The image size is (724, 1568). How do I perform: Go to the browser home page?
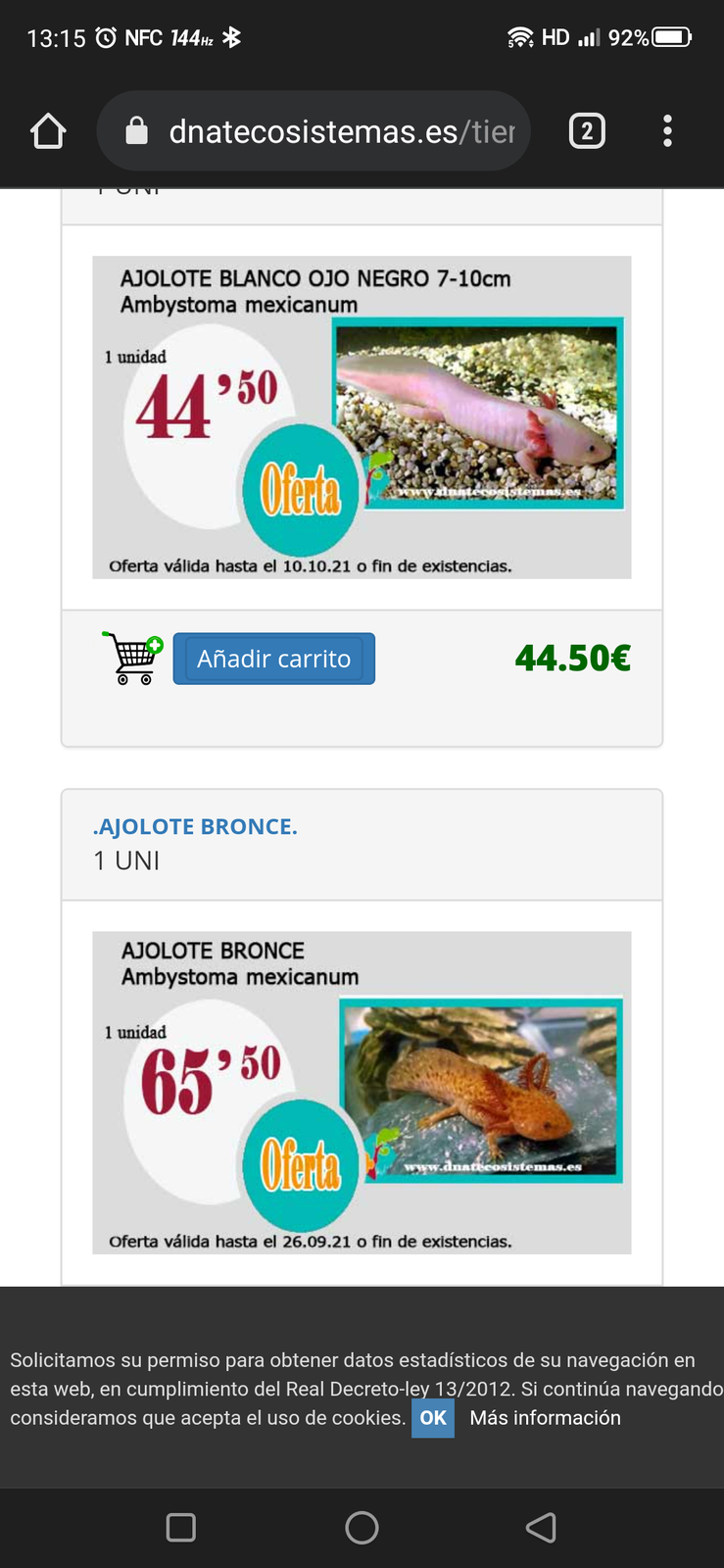pyautogui.click(x=48, y=131)
